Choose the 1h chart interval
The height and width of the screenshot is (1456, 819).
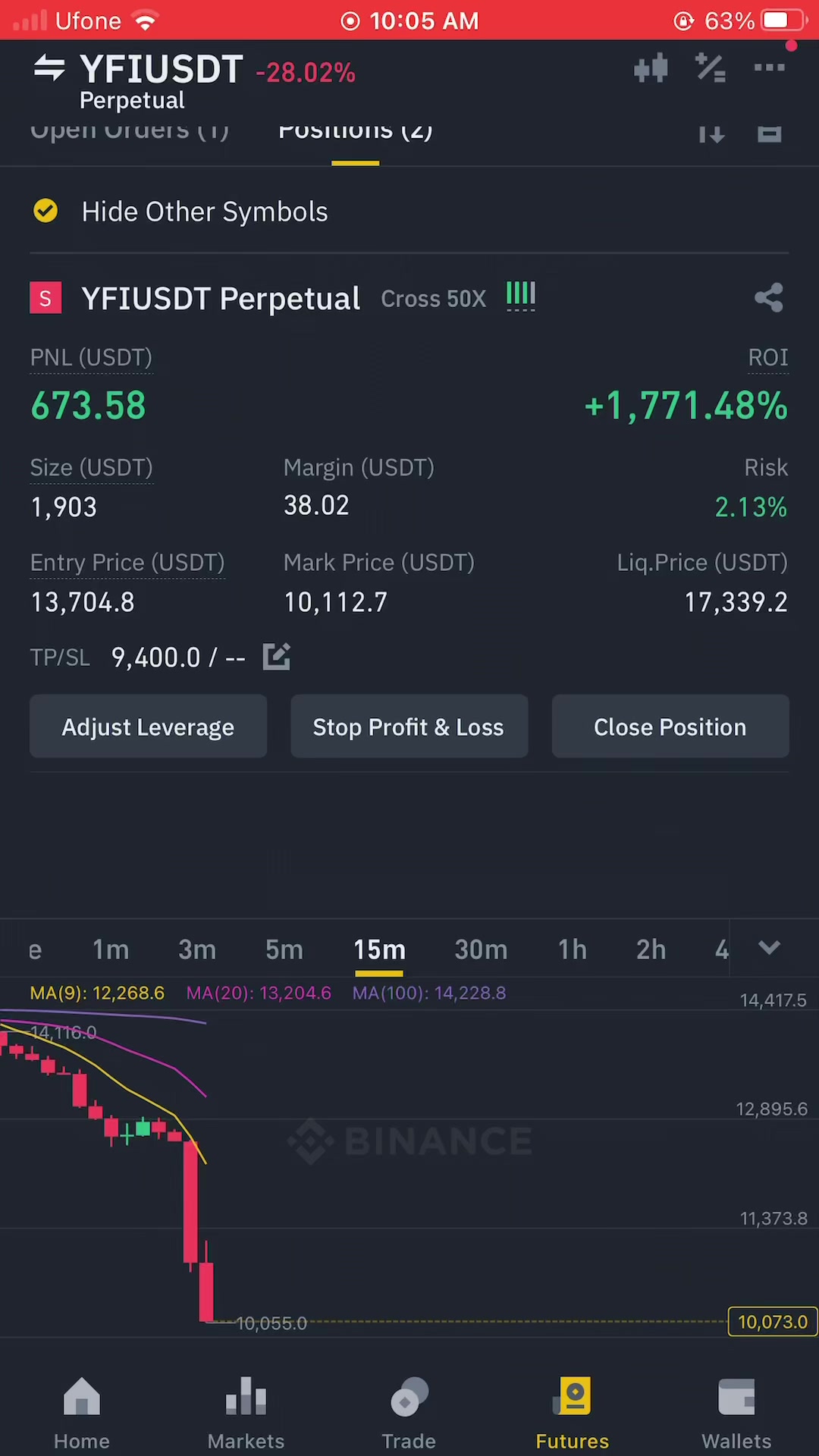pos(573,949)
